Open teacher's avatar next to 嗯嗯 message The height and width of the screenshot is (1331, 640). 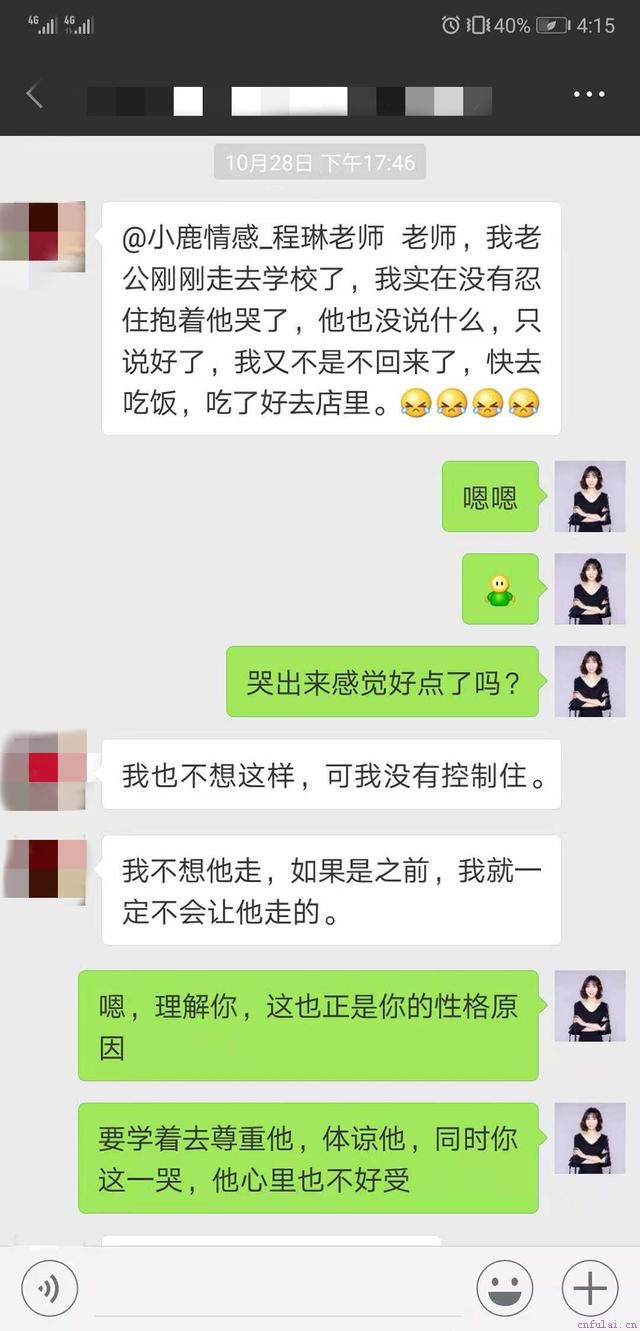point(589,497)
